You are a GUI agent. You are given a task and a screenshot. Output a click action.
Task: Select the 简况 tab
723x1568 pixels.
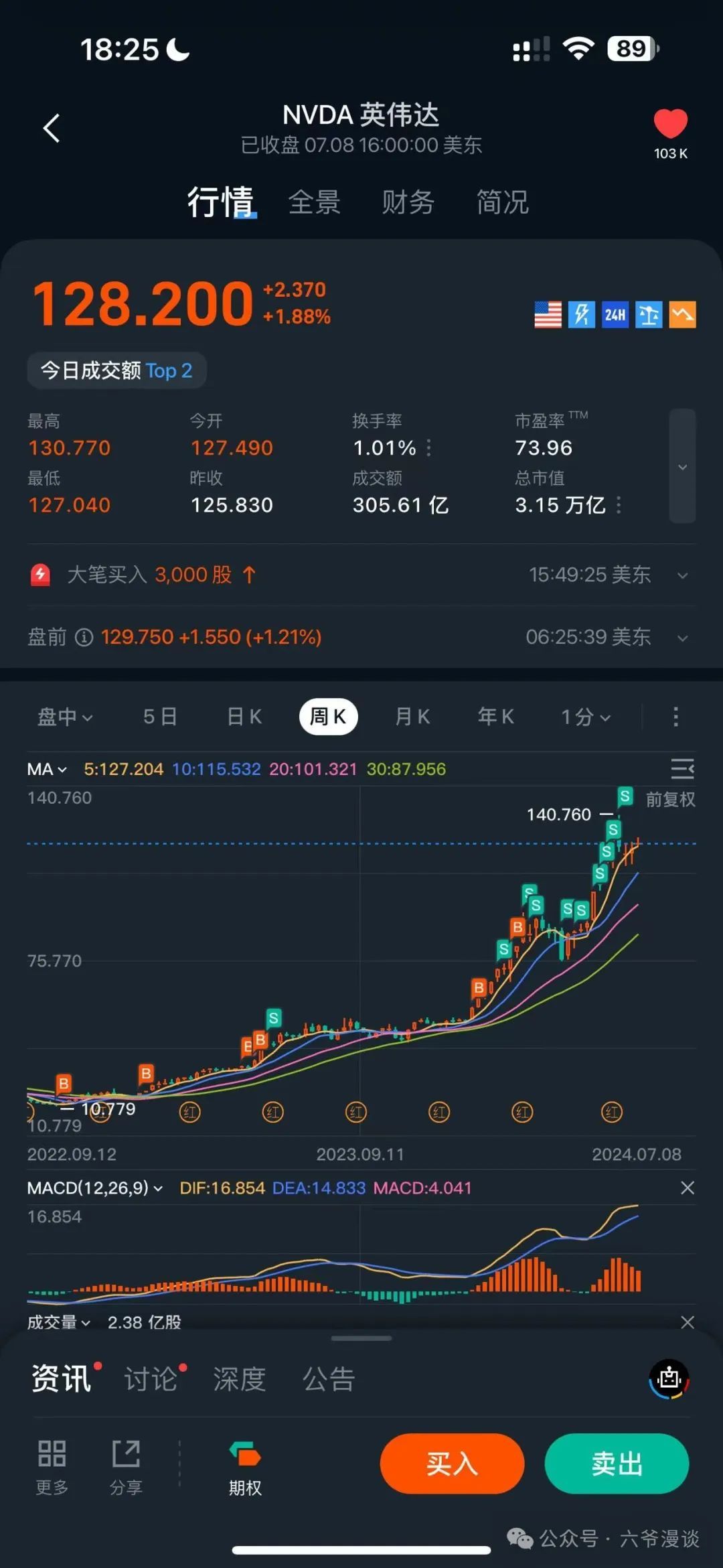tap(502, 202)
